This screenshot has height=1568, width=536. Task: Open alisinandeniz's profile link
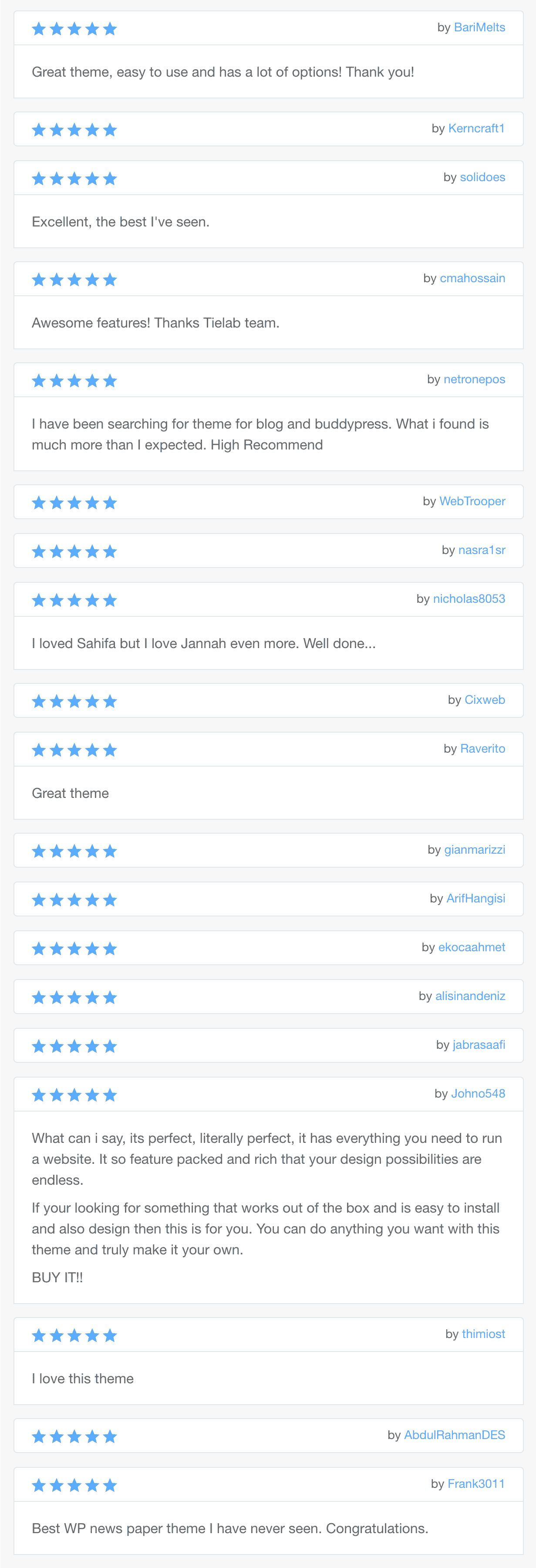pyautogui.click(x=470, y=995)
